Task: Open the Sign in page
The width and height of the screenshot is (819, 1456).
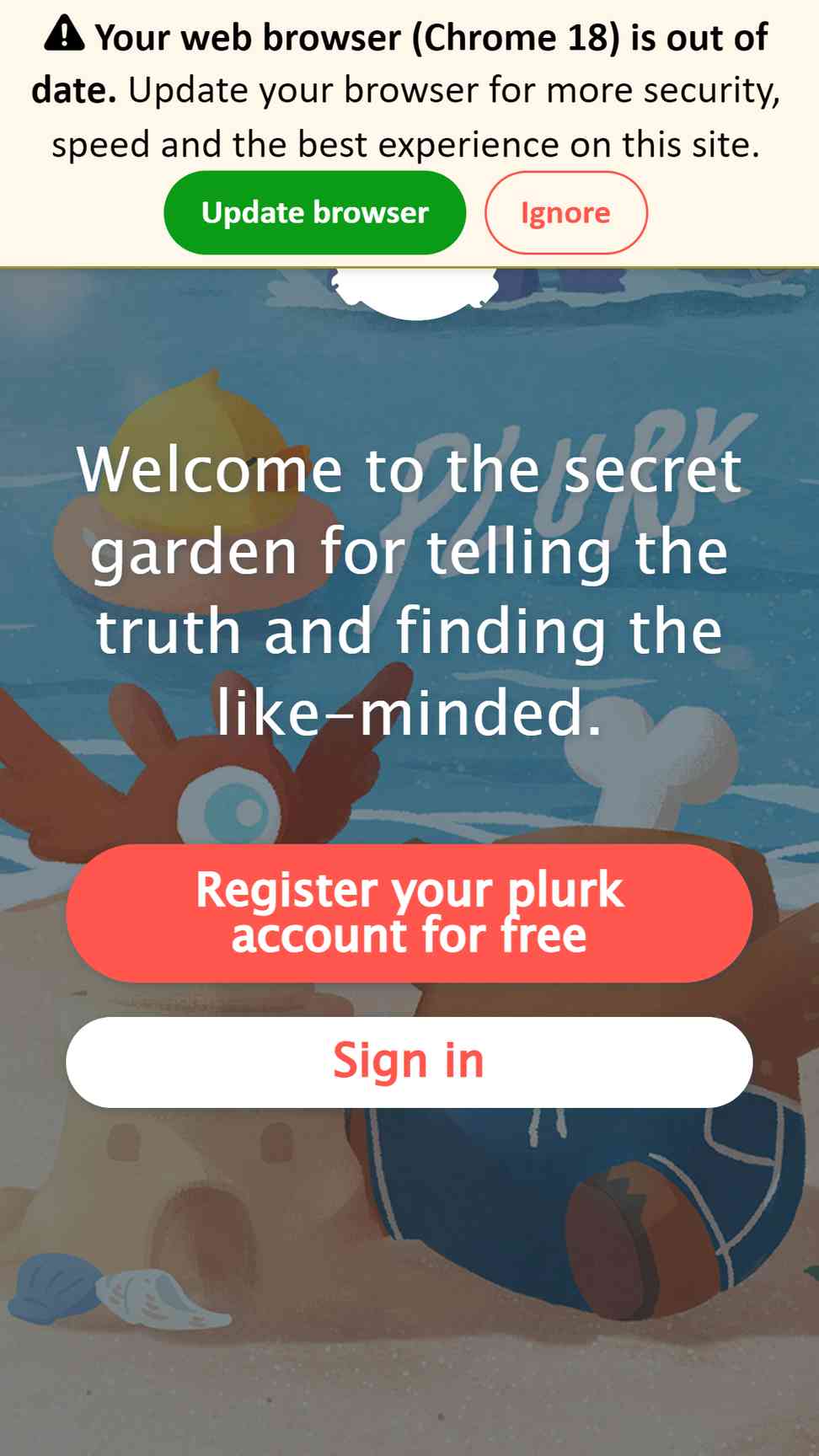Action: pos(409,1062)
